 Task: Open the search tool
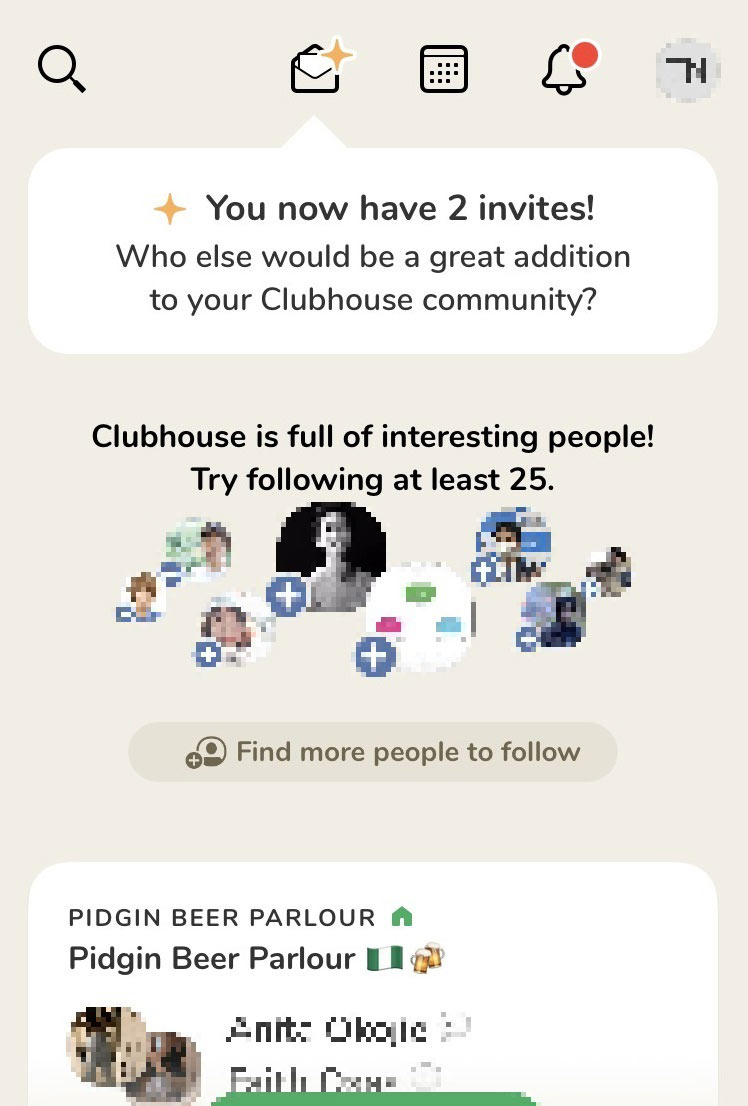[60, 68]
